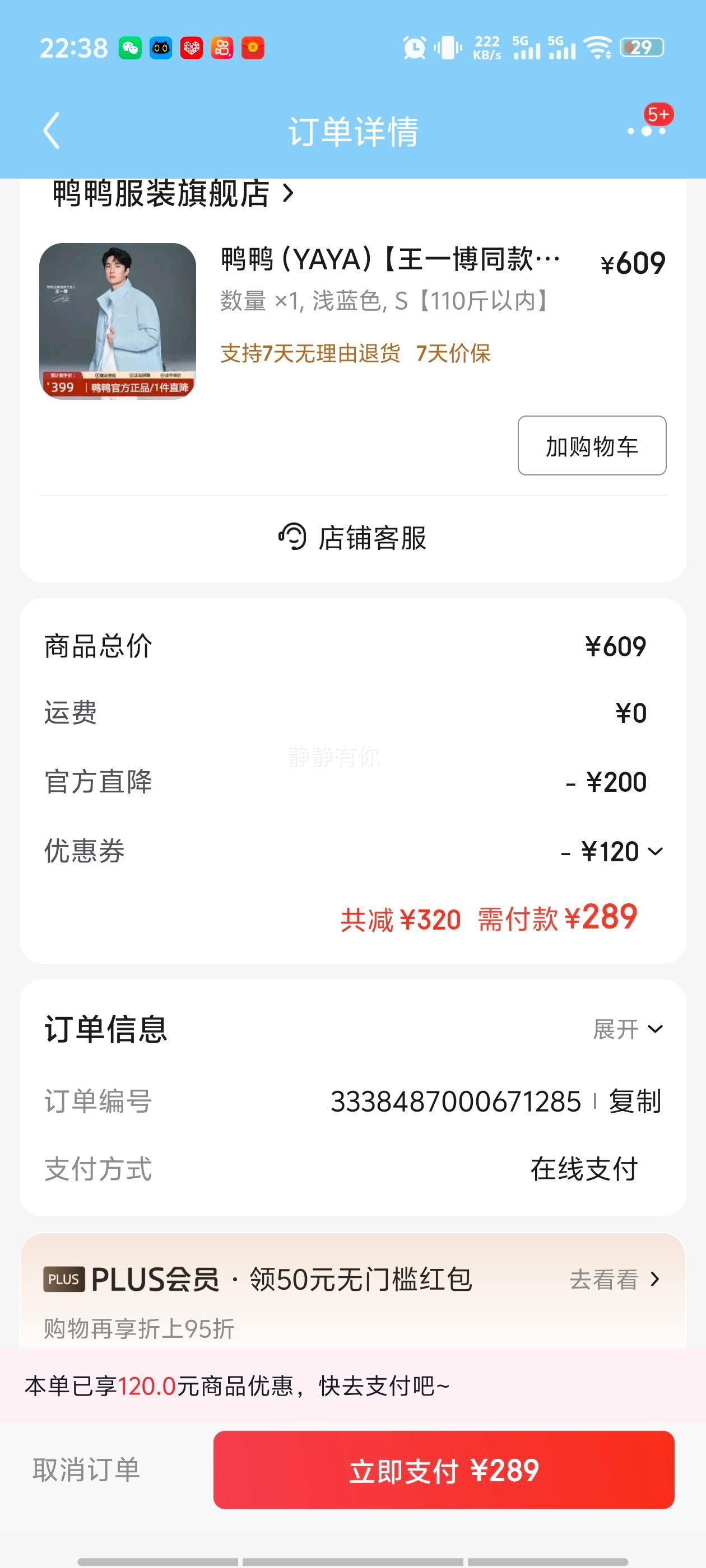Tap 取消订单 to cancel the order
The width and height of the screenshot is (706, 1568).
pyautogui.click(x=86, y=1470)
